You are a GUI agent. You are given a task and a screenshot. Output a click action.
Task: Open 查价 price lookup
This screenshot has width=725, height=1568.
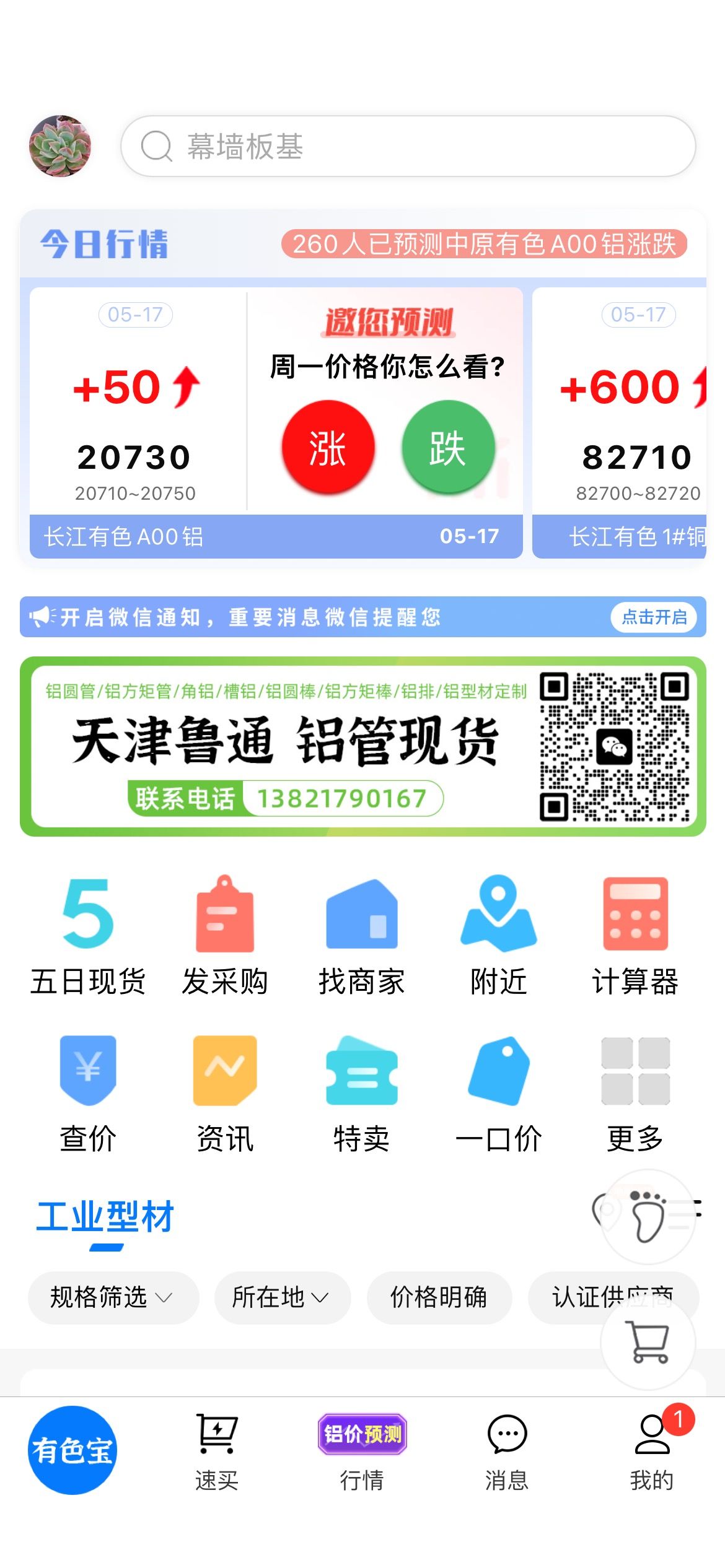coord(88,1094)
